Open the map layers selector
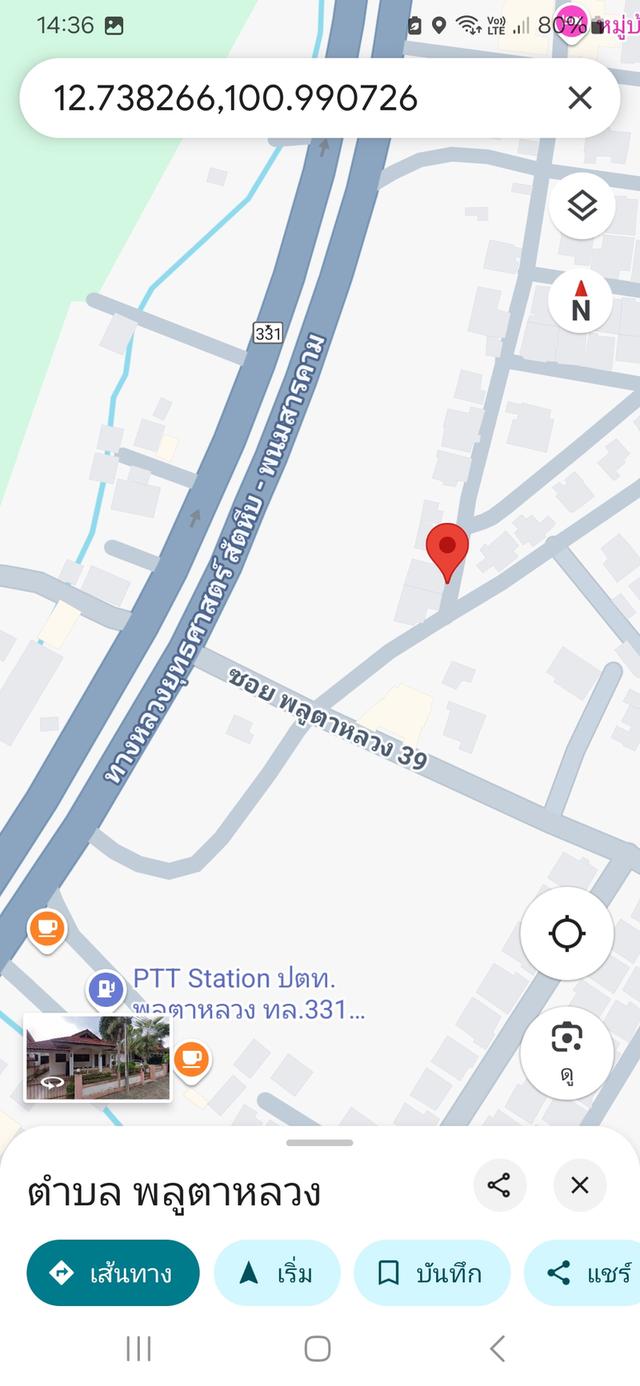640x1386 pixels. coord(581,206)
